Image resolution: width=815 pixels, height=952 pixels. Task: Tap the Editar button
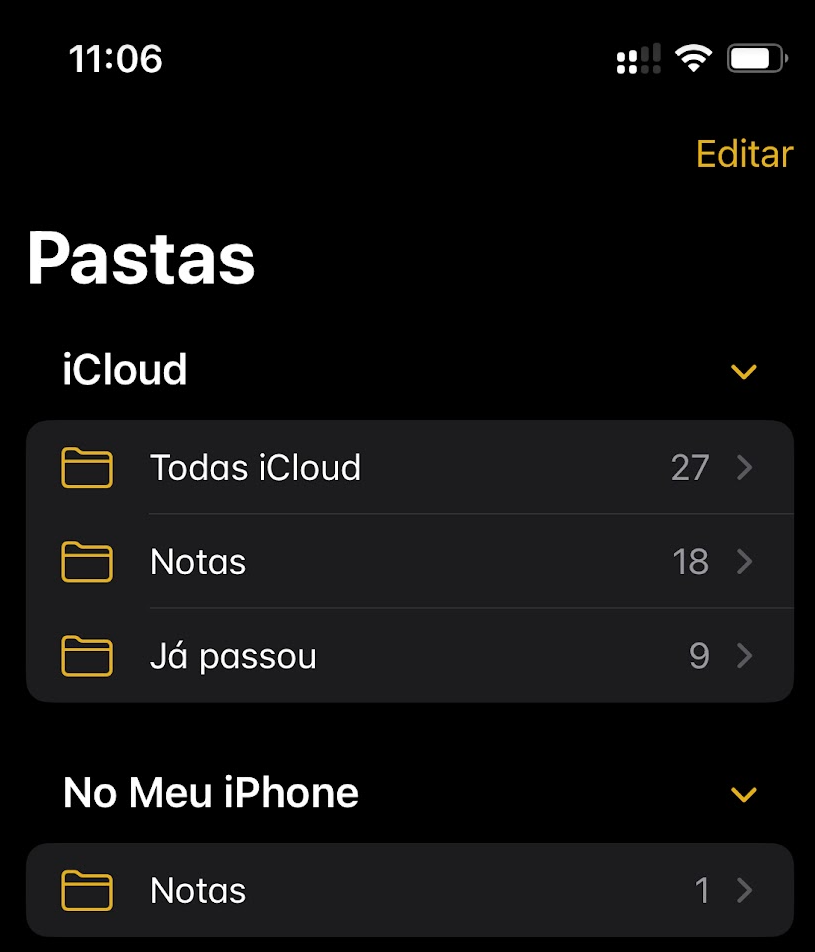click(744, 154)
